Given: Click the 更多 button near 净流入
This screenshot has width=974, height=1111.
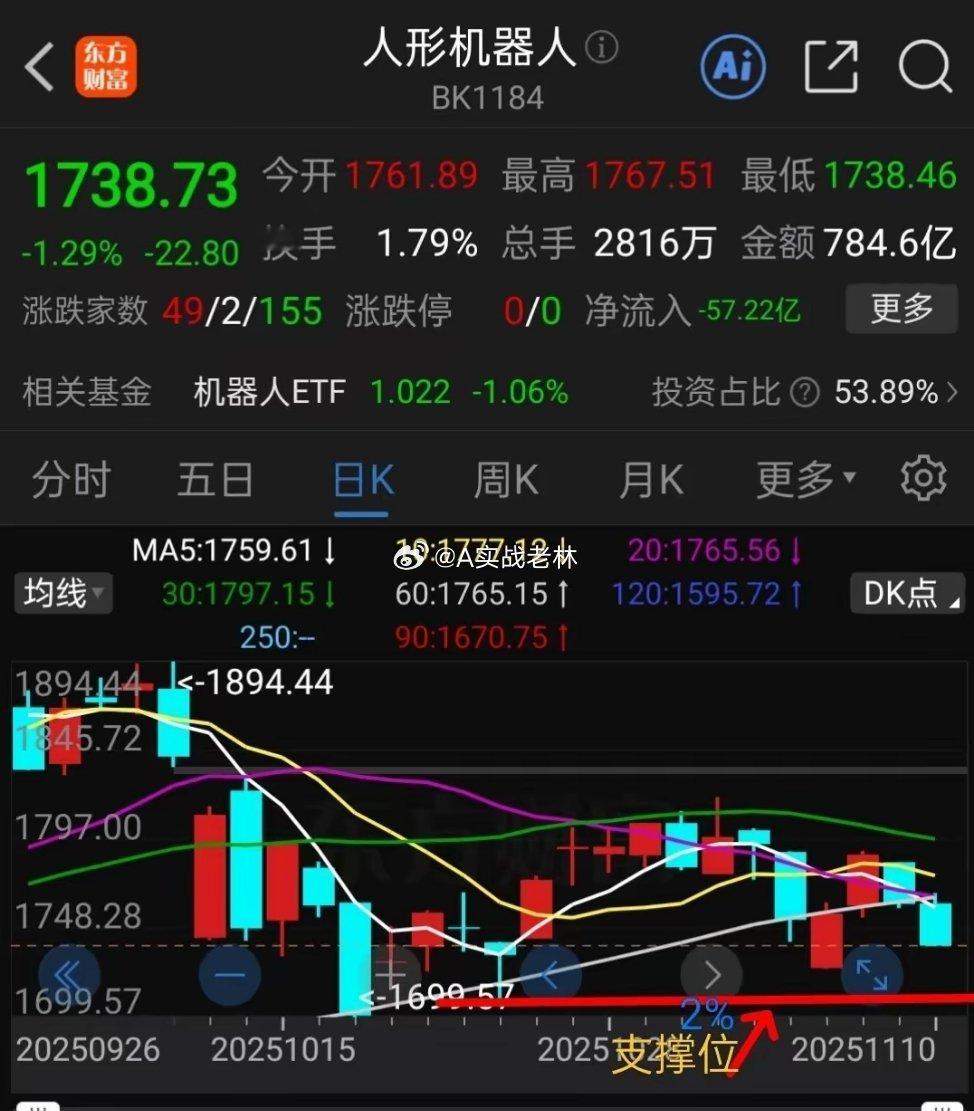Looking at the screenshot, I should (900, 310).
